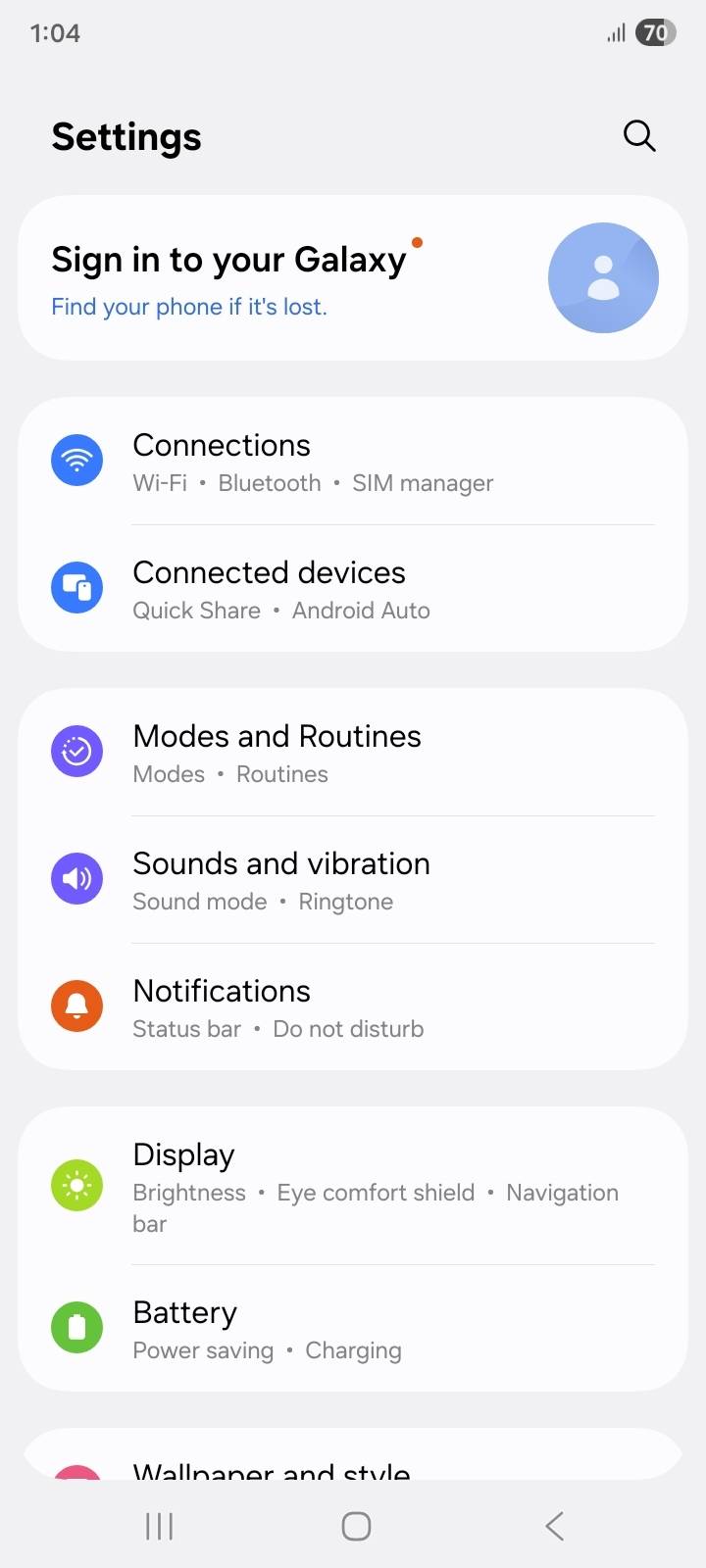Screen dimensions: 706x1568
Task: Open Modes and Routines
Action: 353,753
